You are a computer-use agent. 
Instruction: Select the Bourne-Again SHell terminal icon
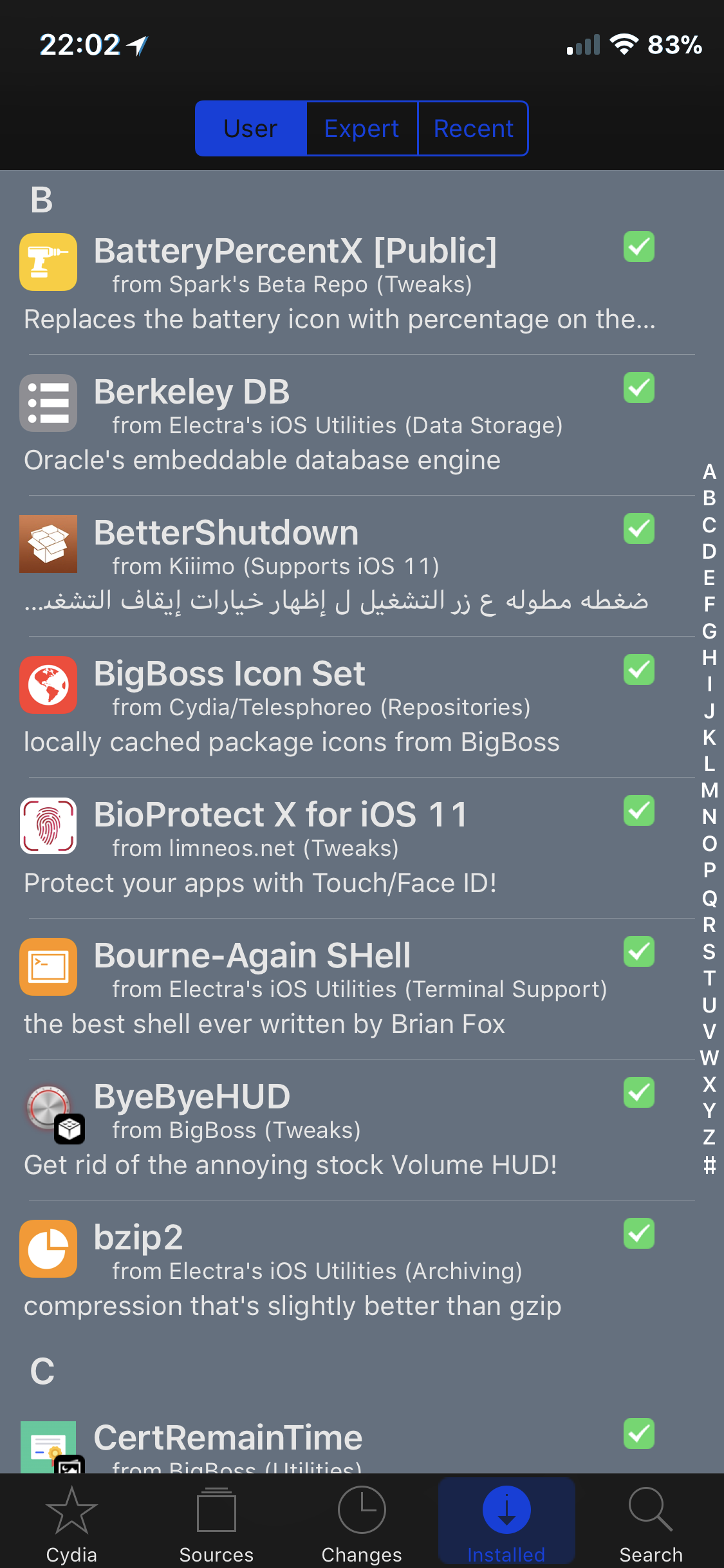coord(48,967)
